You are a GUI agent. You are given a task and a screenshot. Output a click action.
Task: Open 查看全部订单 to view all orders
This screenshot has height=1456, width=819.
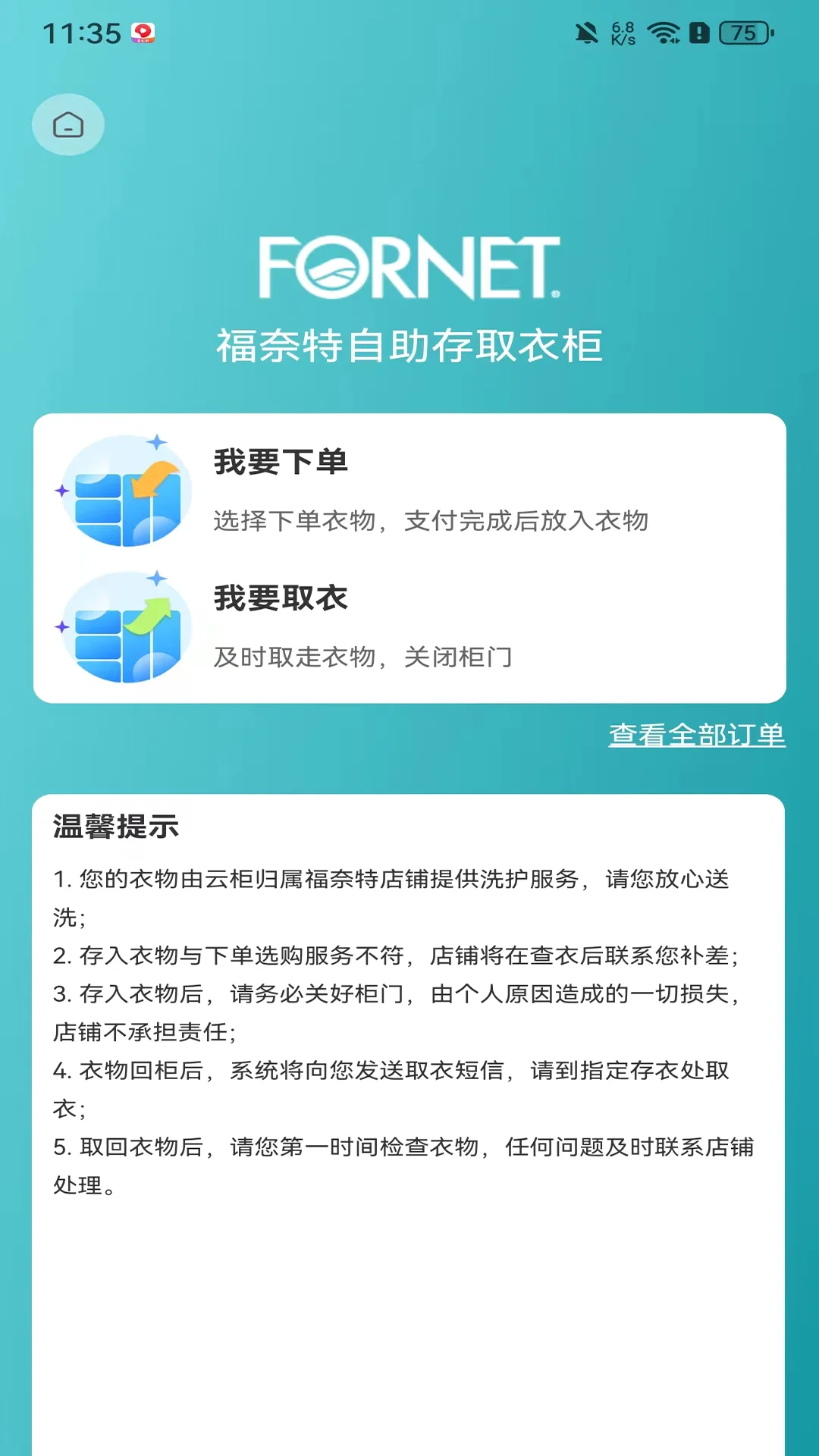[697, 734]
